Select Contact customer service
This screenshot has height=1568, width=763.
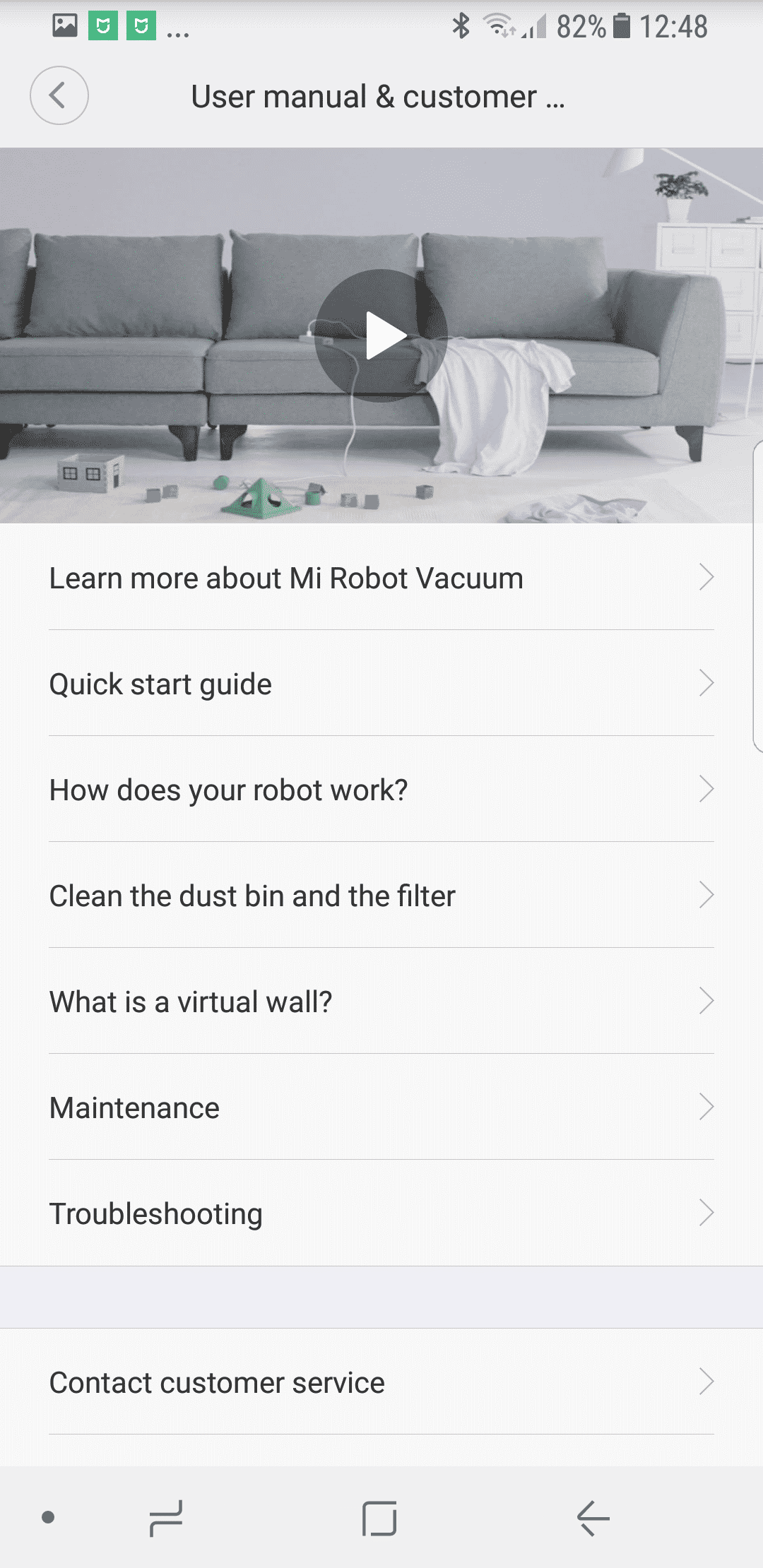point(381,1382)
